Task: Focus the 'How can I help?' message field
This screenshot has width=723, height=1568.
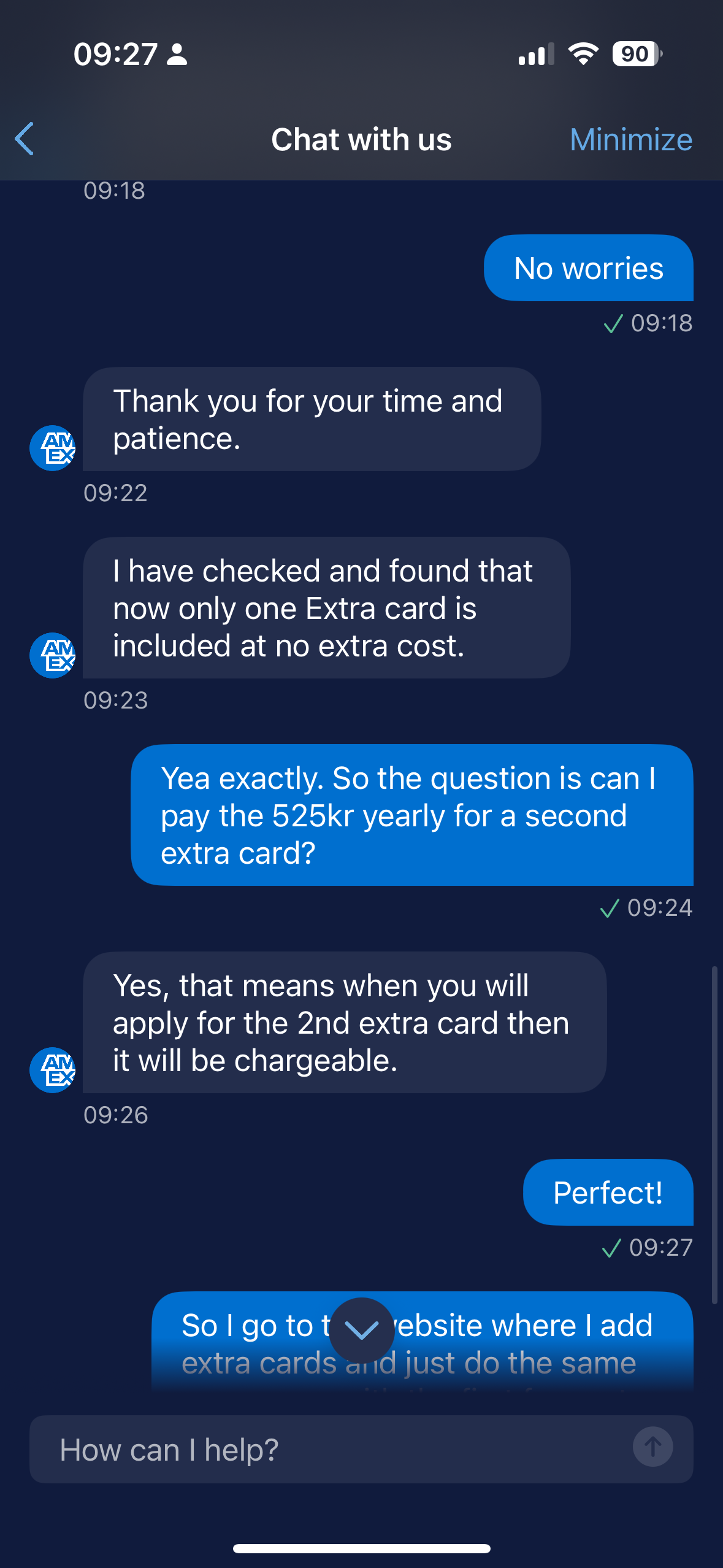Action: [331, 1450]
